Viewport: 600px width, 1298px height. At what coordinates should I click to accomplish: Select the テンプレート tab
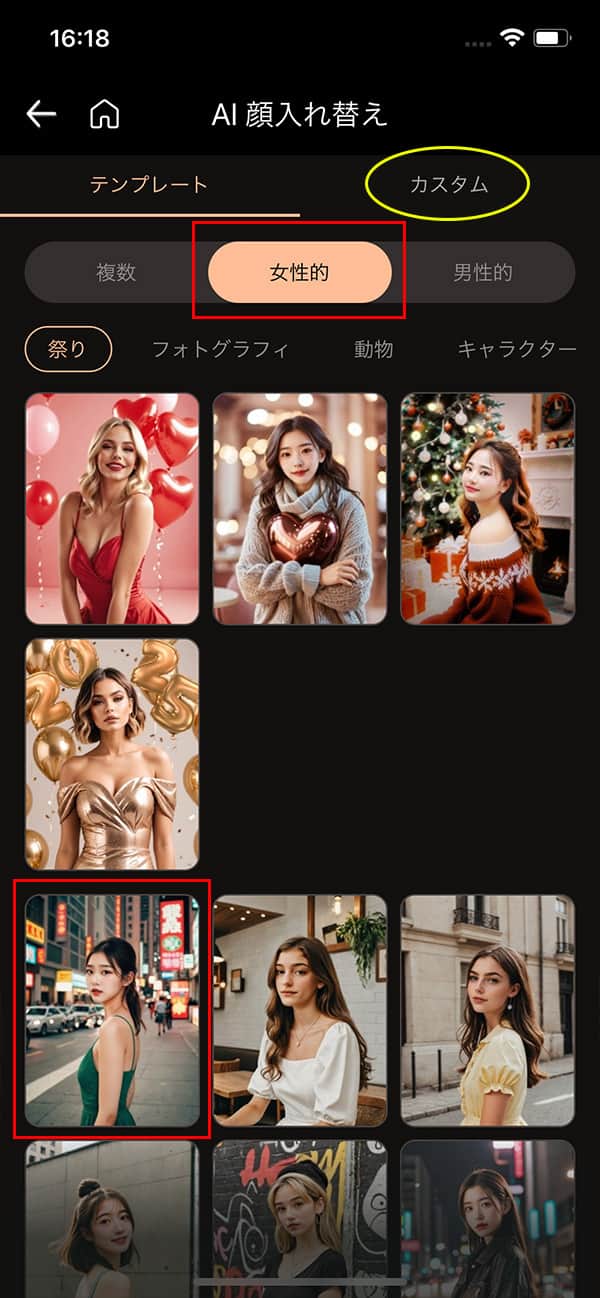tap(149, 184)
